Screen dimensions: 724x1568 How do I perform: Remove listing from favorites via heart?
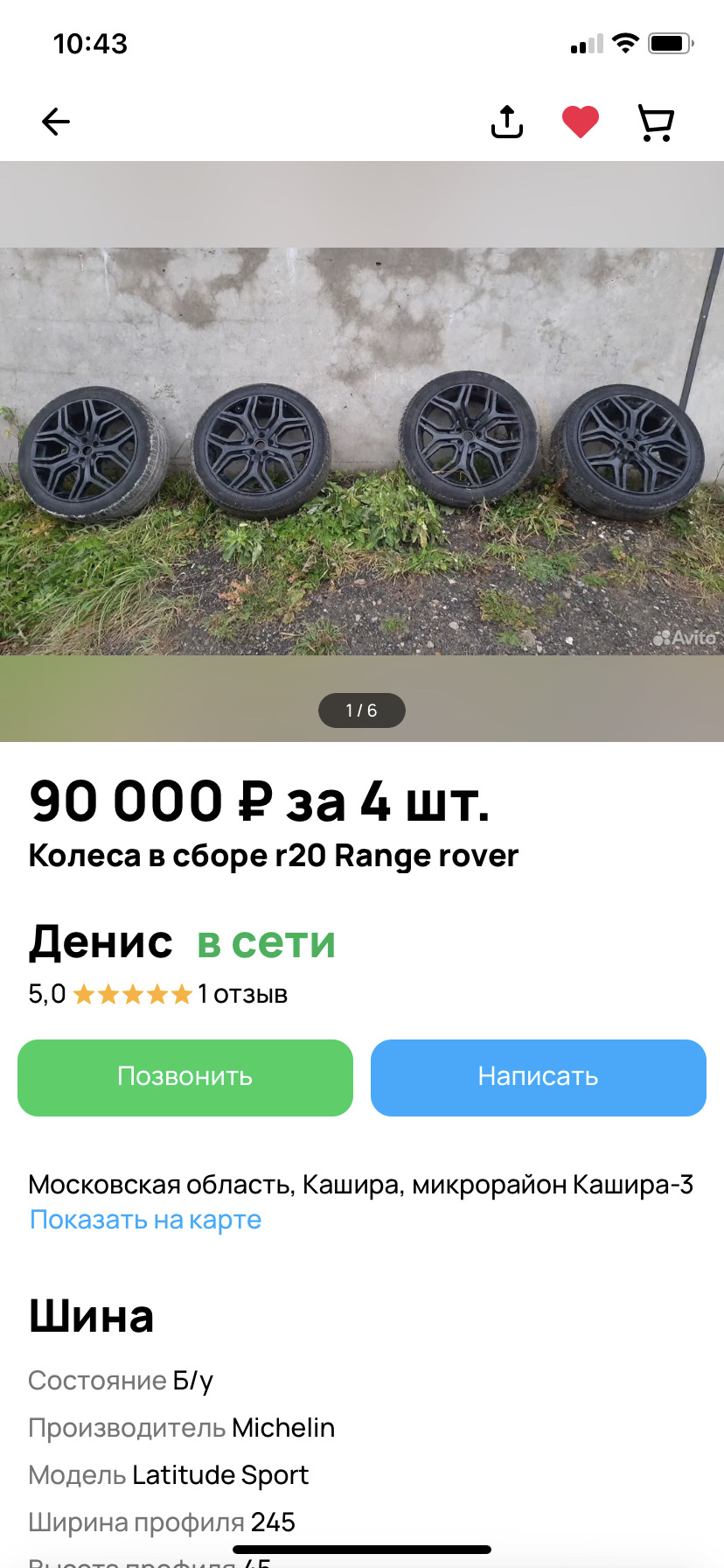point(580,122)
